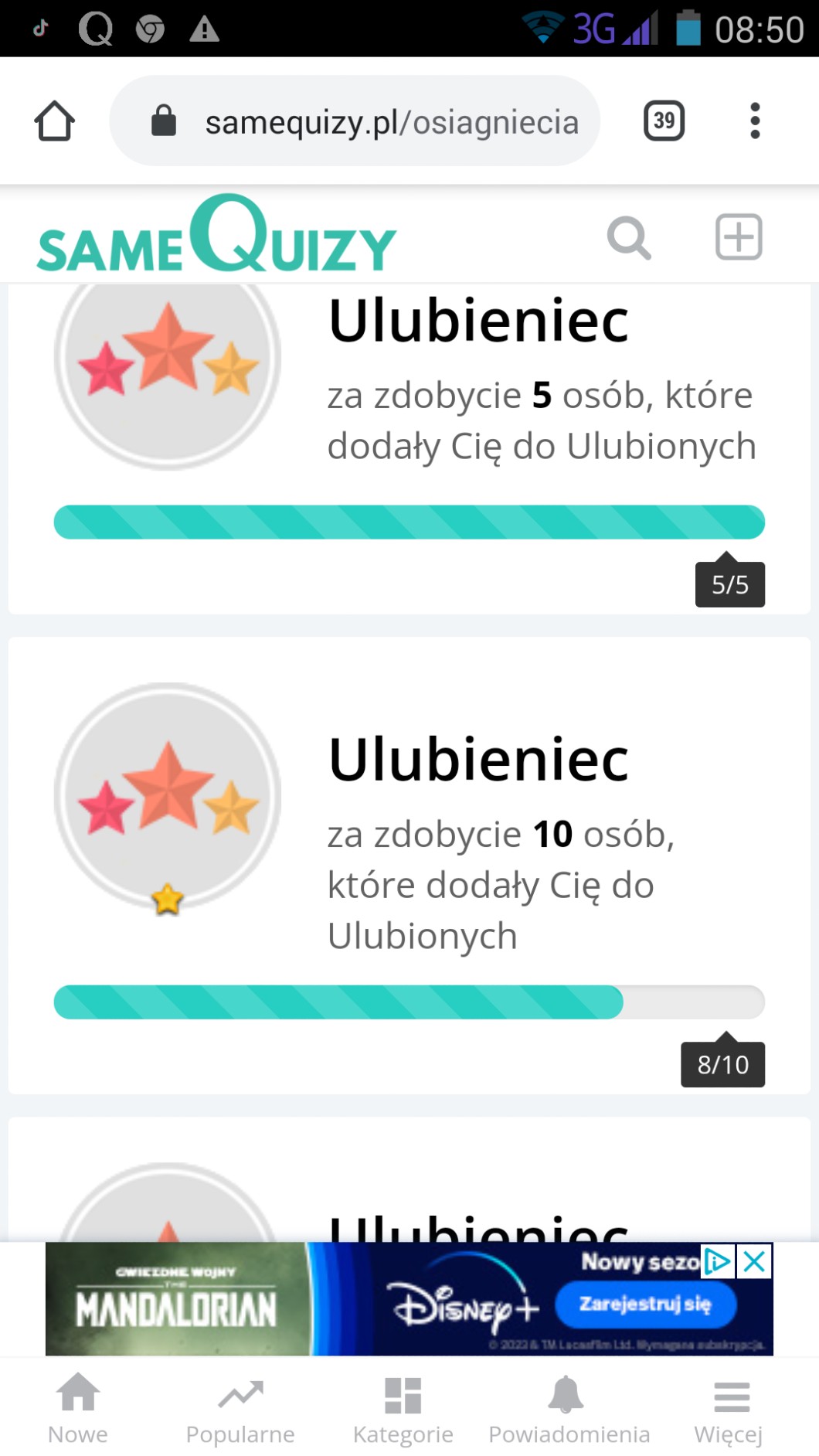Open the Więcej menu
The height and width of the screenshot is (1456, 819).
(729, 1408)
